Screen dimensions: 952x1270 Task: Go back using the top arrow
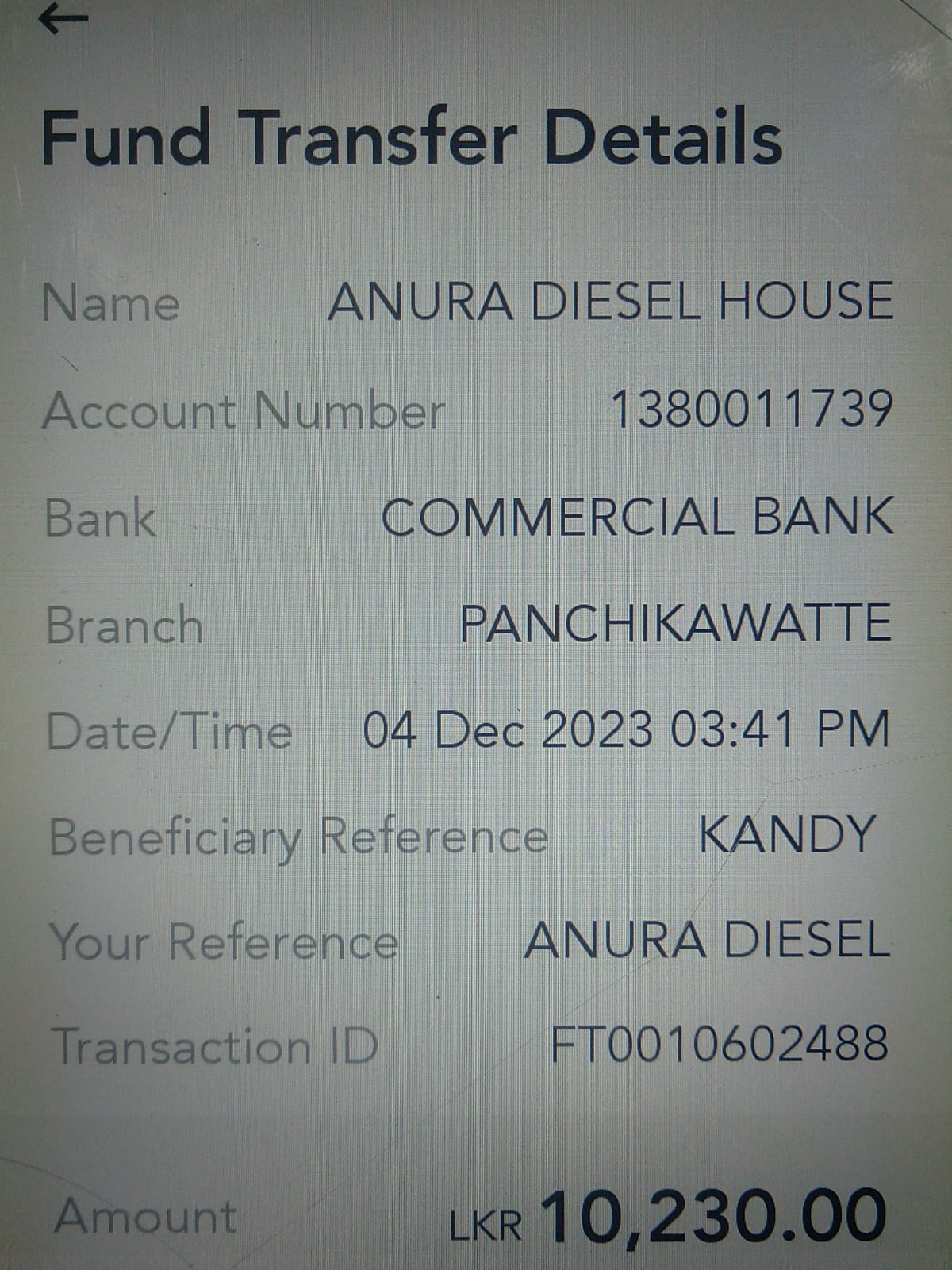point(62,19)
